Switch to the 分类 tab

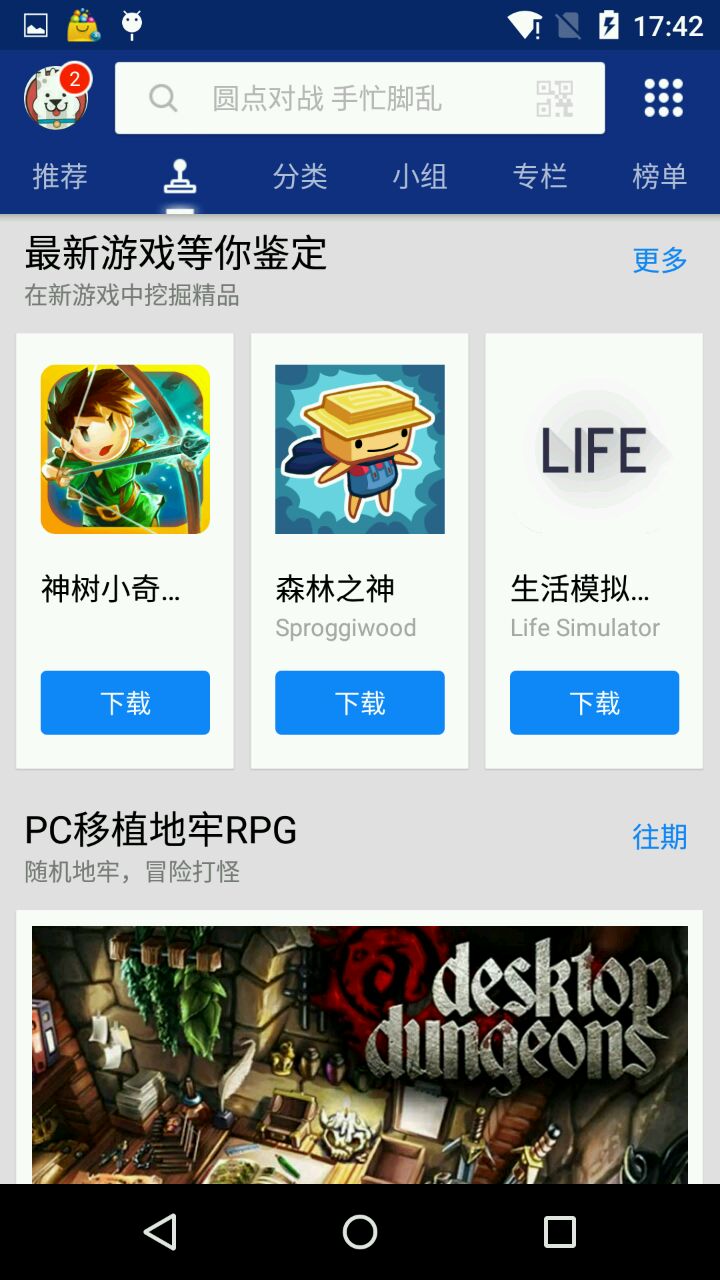click(x=300, y=177)
